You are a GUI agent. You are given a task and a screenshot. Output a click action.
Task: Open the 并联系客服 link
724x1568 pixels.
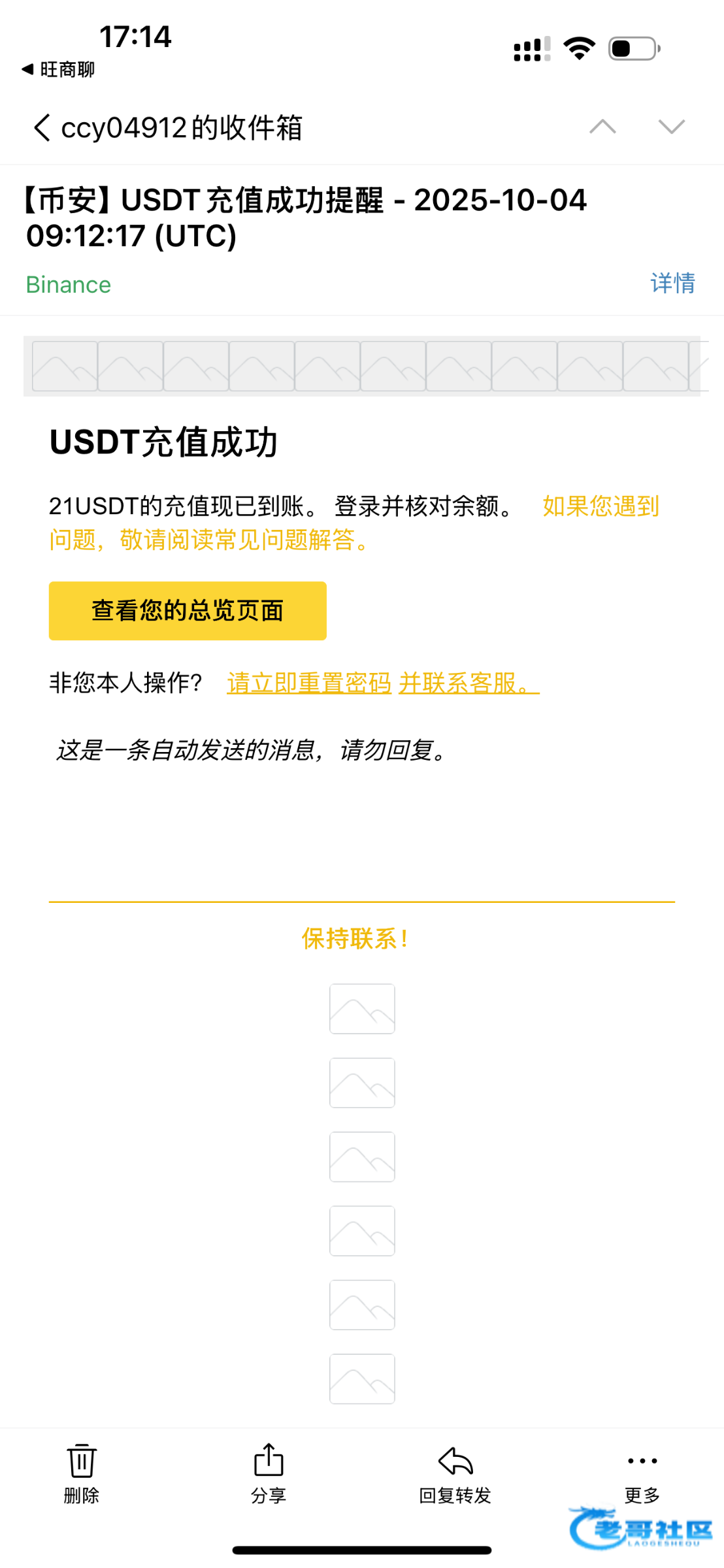469,683
